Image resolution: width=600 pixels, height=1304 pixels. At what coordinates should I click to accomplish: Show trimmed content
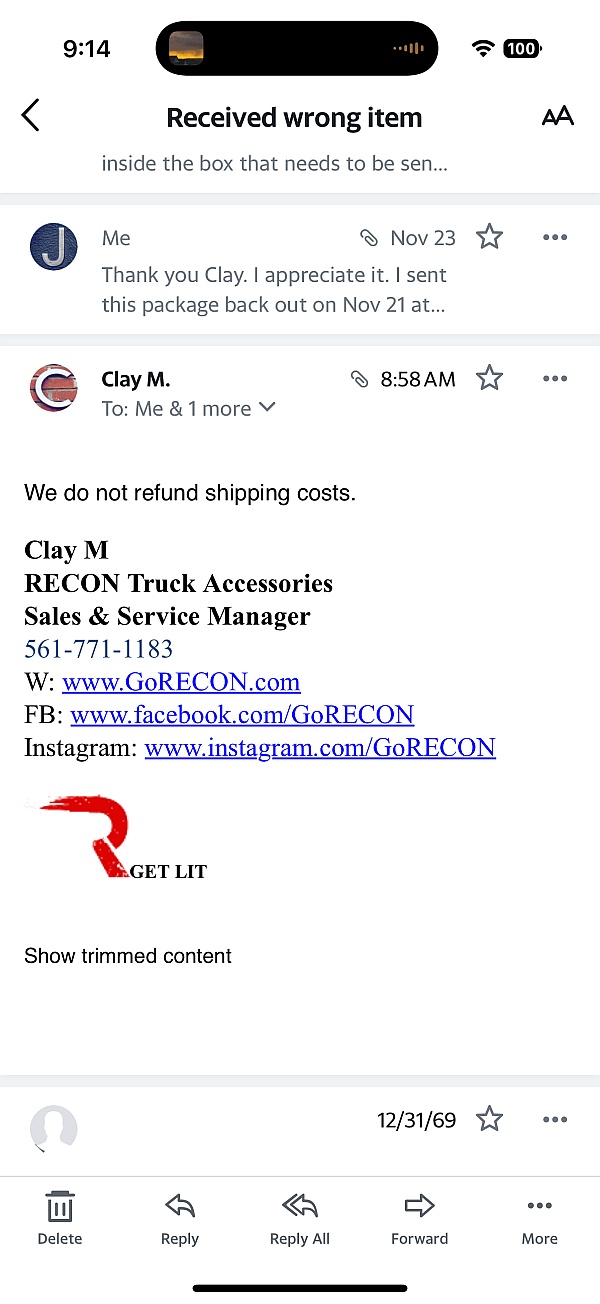point(128,955)
